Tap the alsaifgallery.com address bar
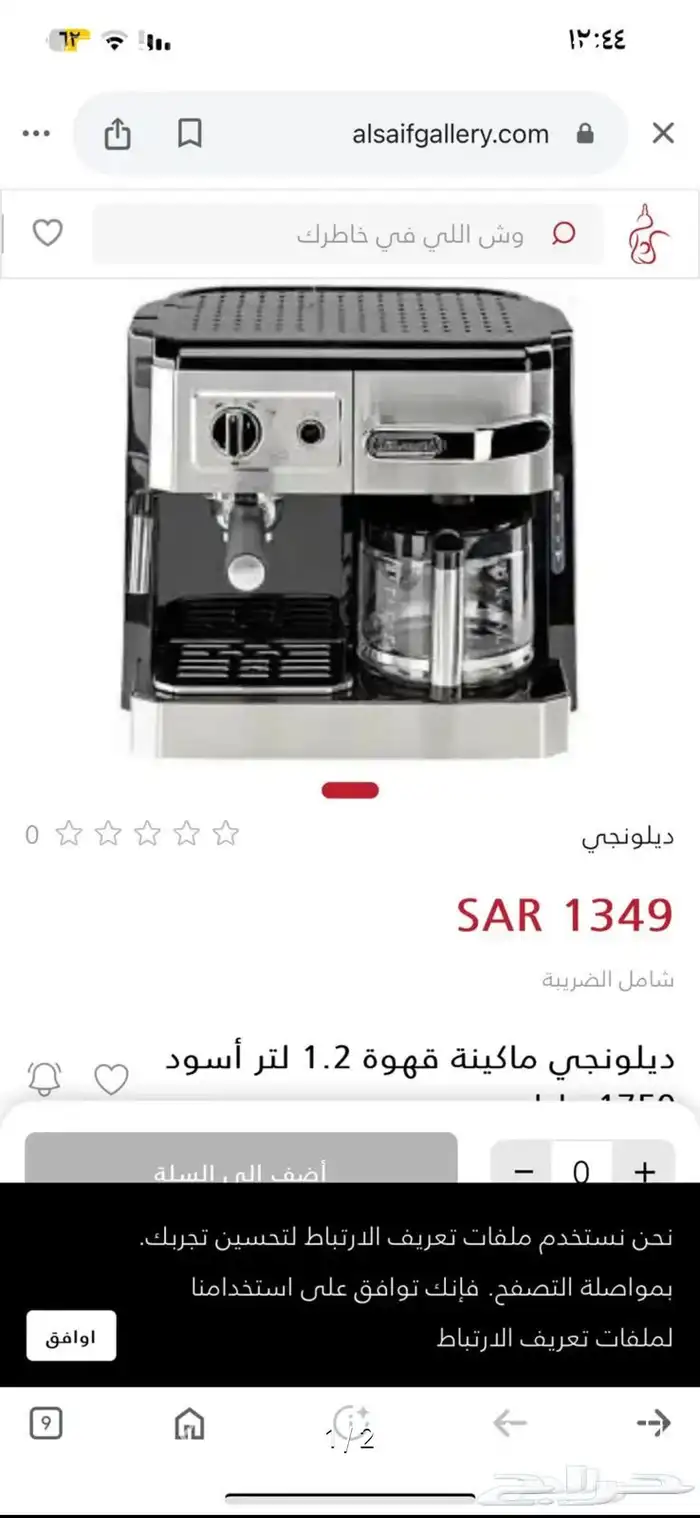 click(x=450, y=134)
